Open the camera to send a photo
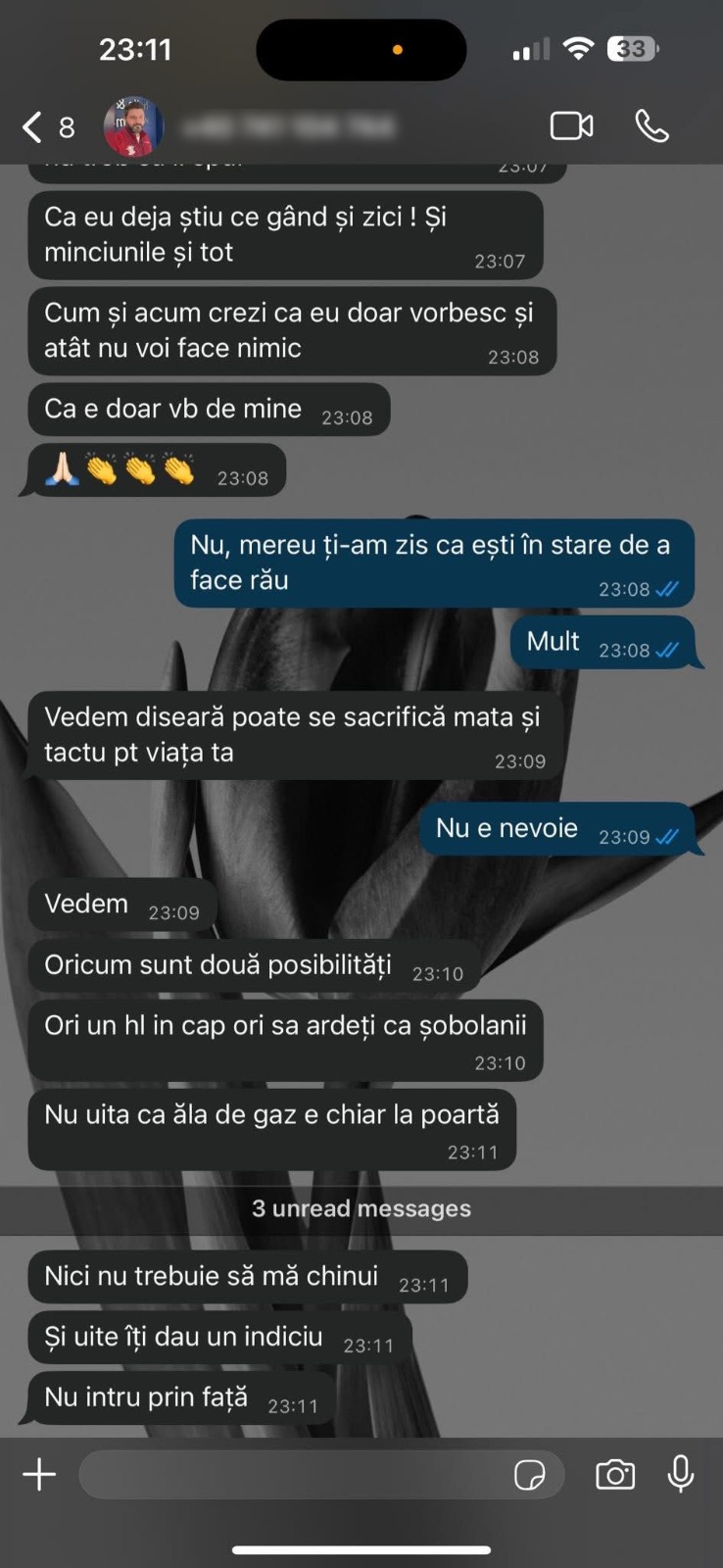Screen dimensions: 723x1568 [615, 1474]
